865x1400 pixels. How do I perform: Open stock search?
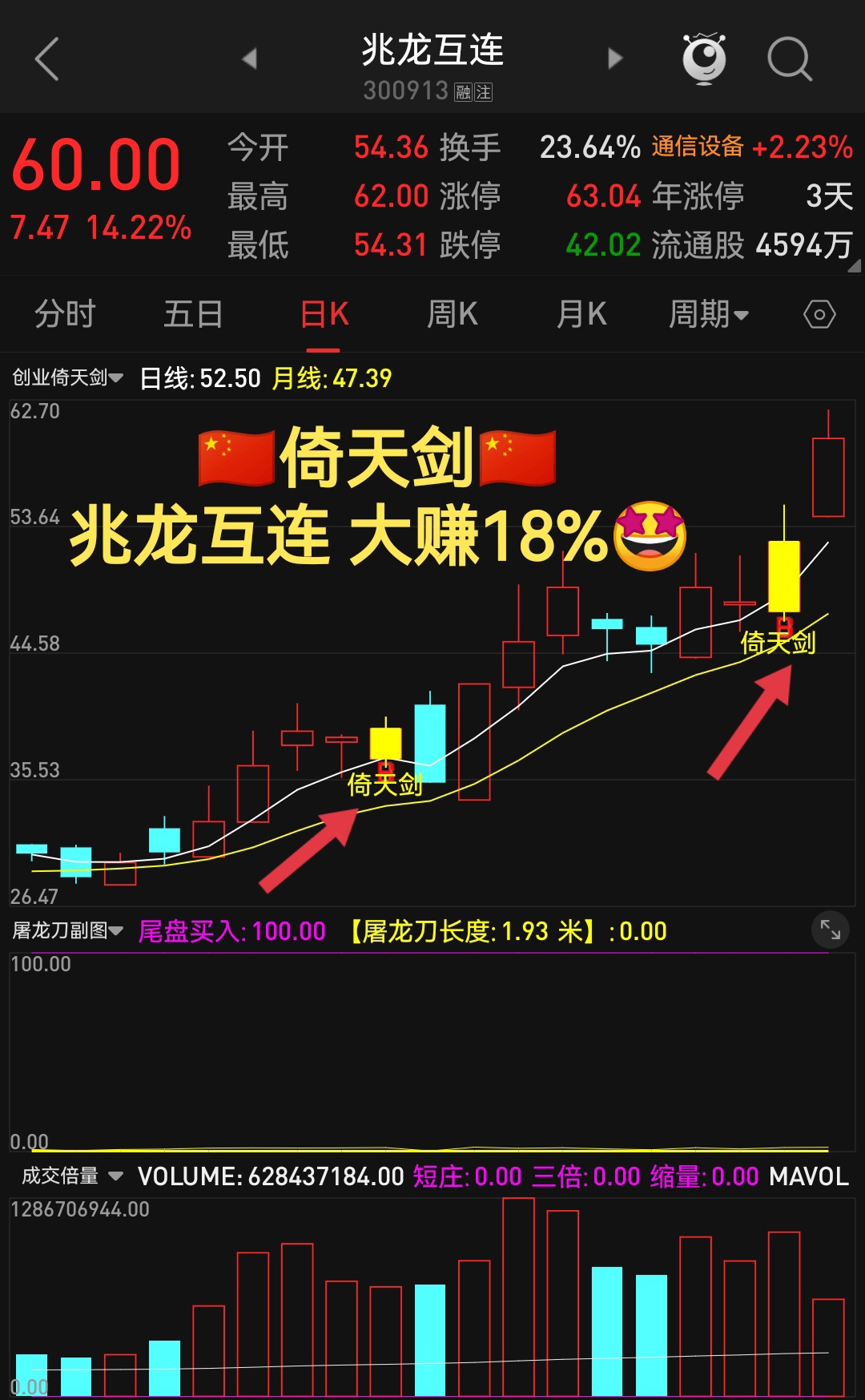[x=789, y=59]
